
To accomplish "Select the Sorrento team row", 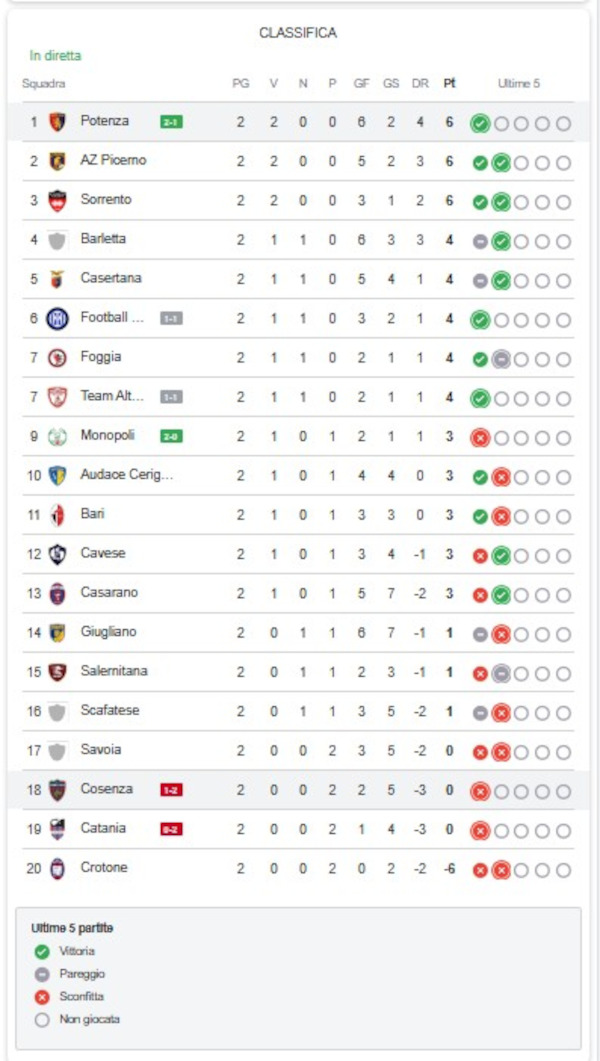I will [x=298, y=201].
